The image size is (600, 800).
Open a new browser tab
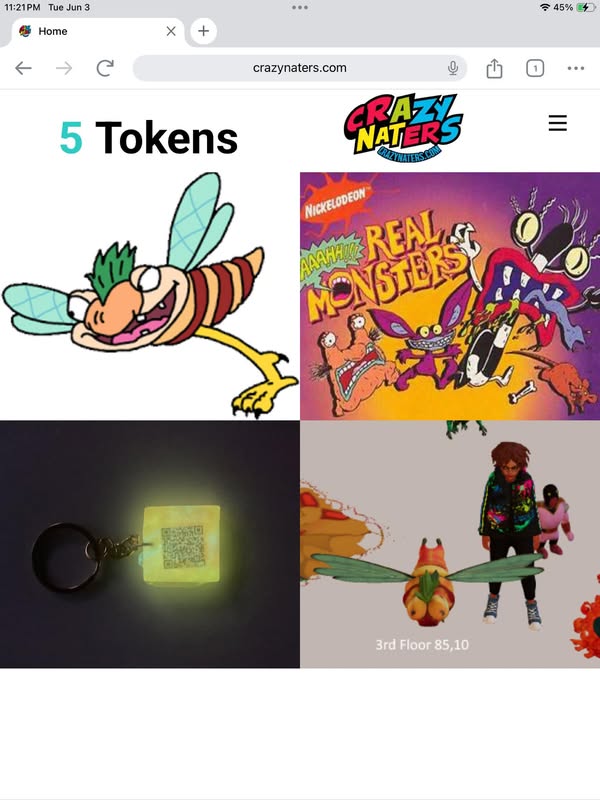203,31
